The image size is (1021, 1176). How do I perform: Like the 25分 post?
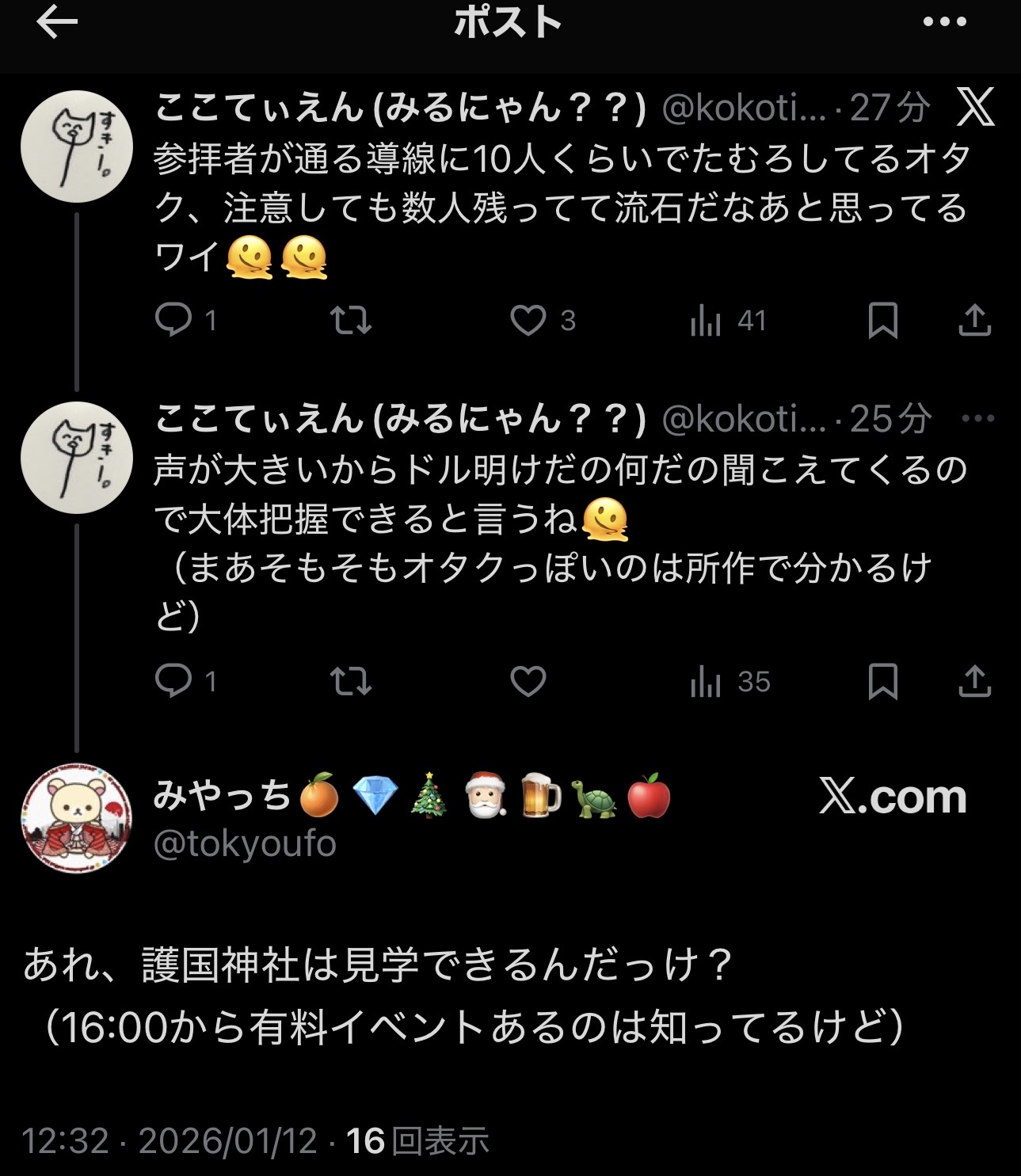[528, 681]
